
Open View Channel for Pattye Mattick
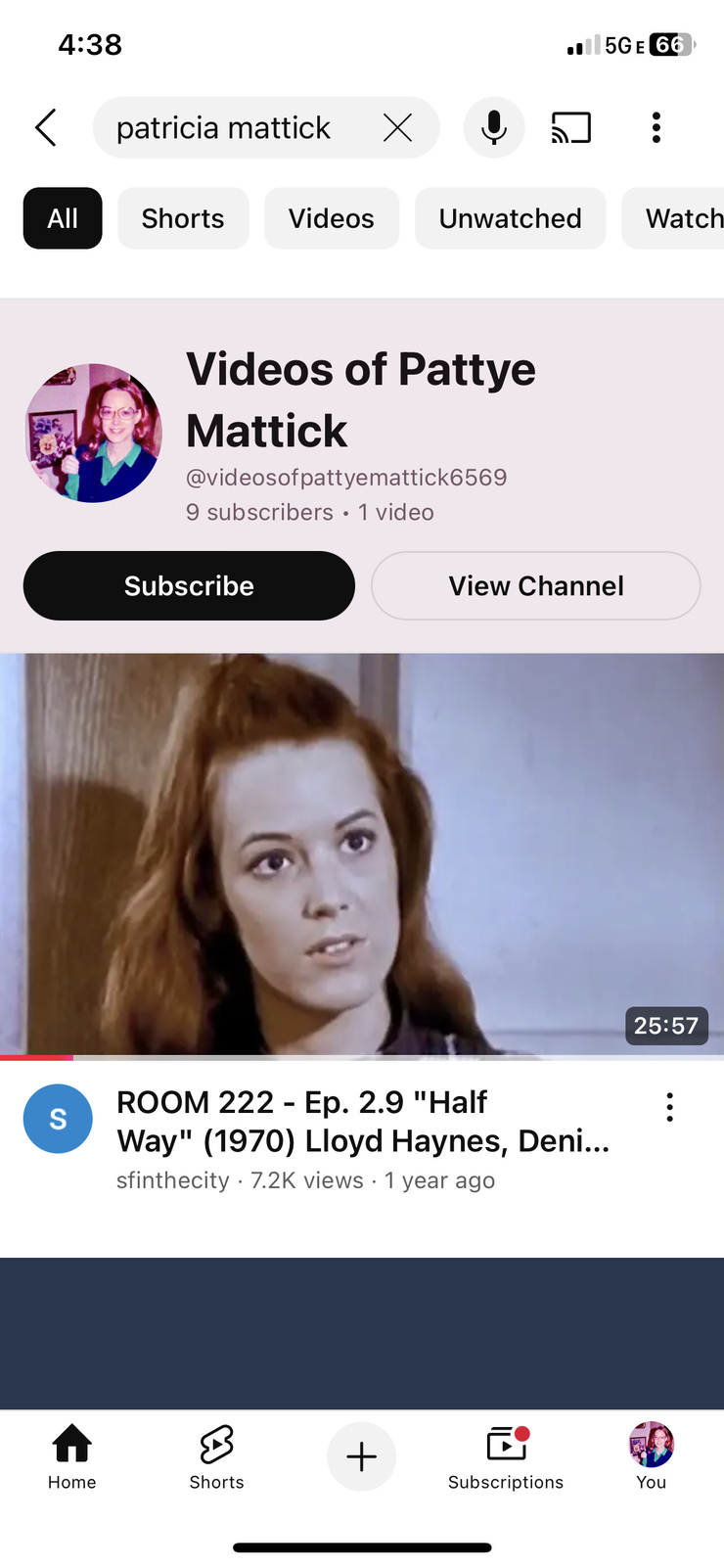click(x=535, y=585)
